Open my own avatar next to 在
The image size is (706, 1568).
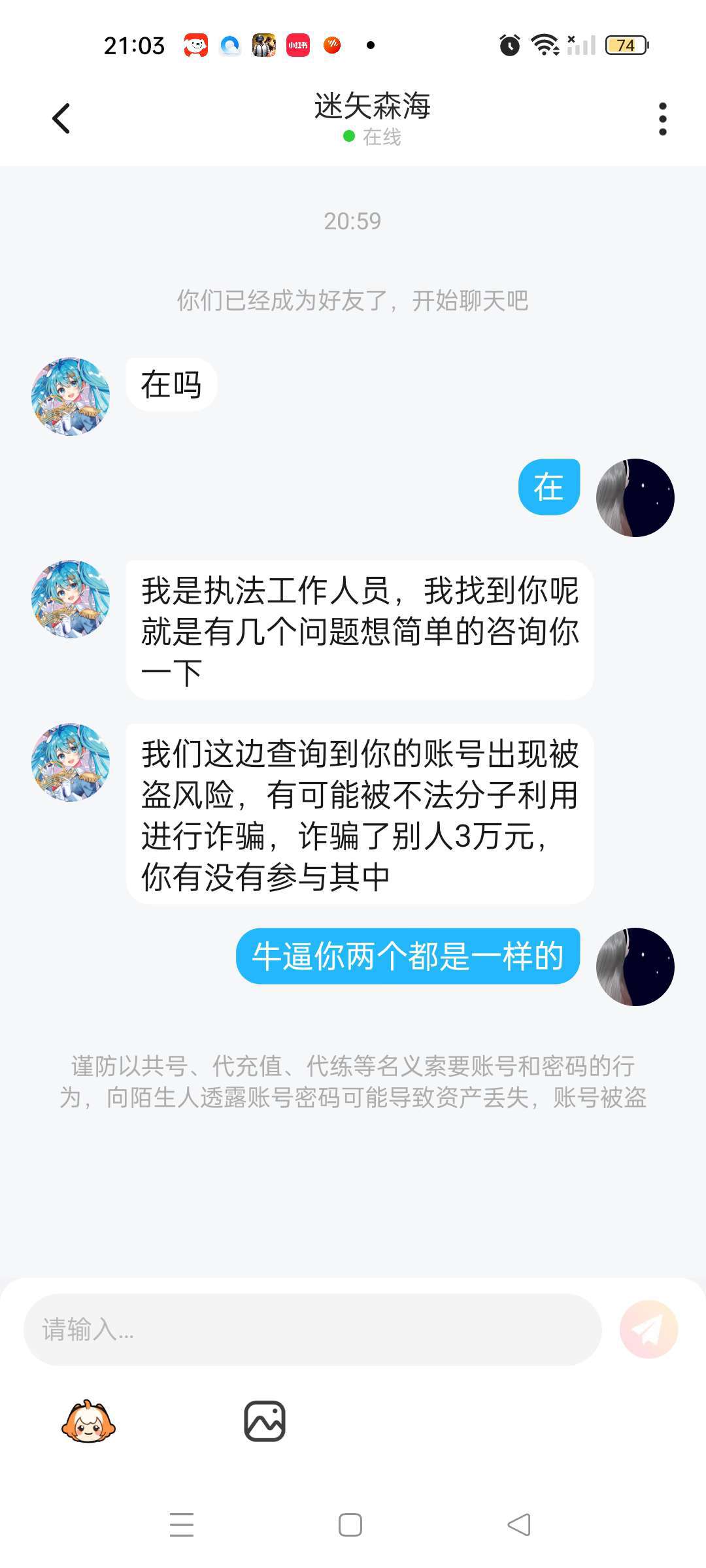[x=635, y=498]
